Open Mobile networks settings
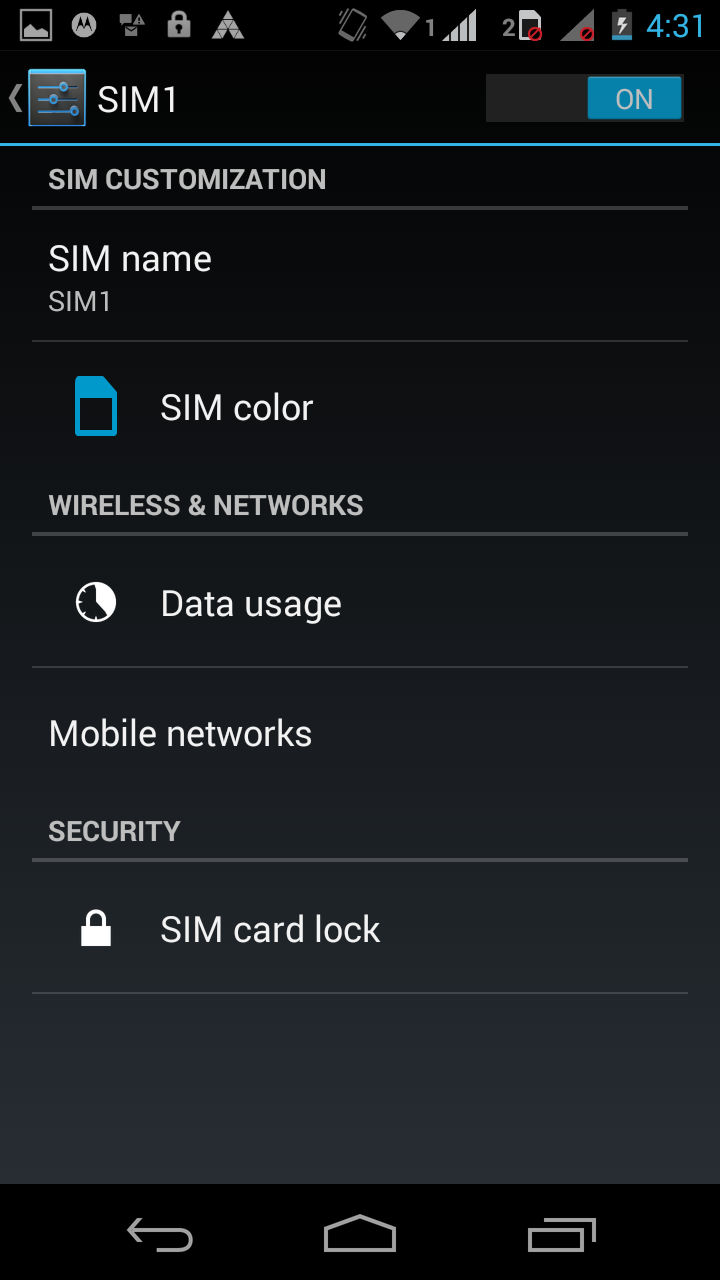Screen dimensions: 720x1280 point(360,733)
